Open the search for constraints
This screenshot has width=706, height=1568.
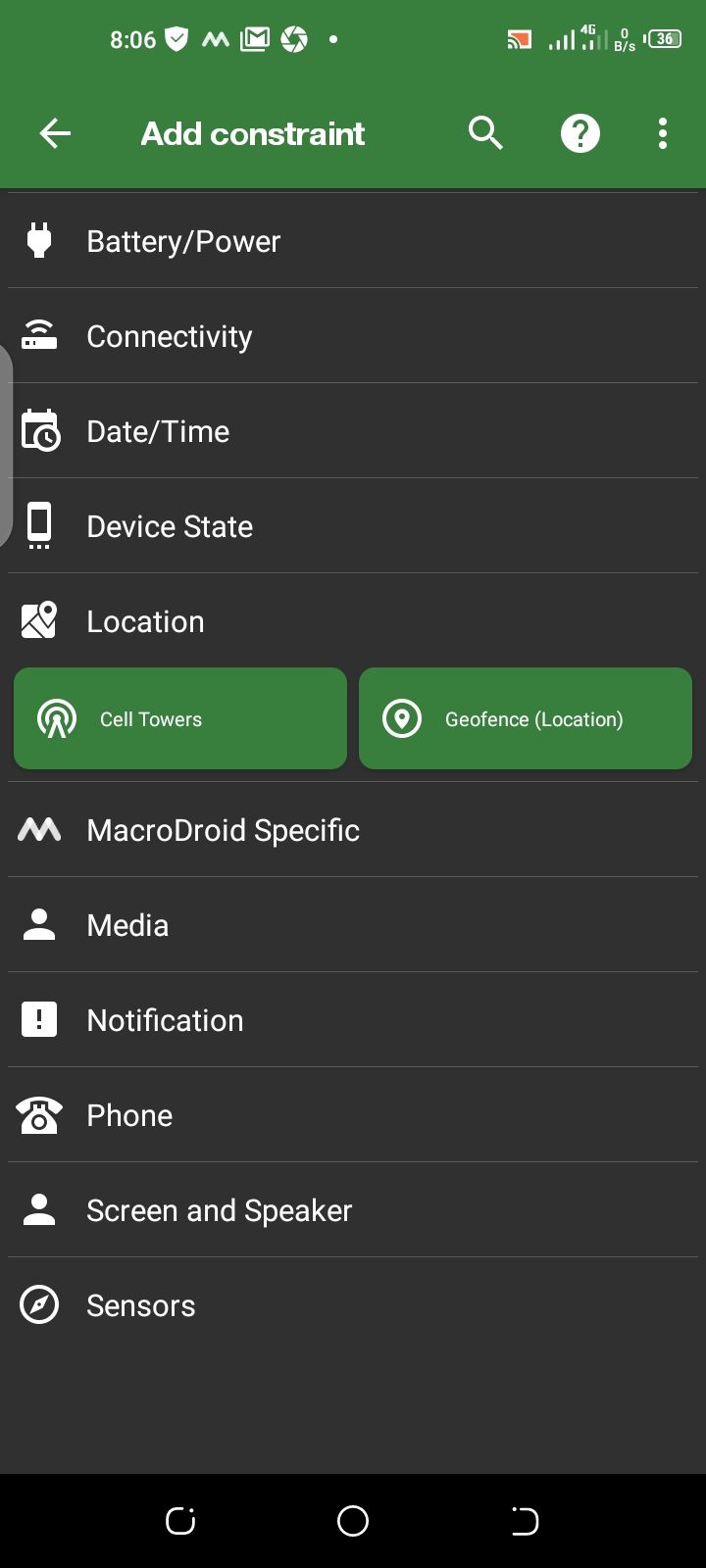tap(485, 132)
